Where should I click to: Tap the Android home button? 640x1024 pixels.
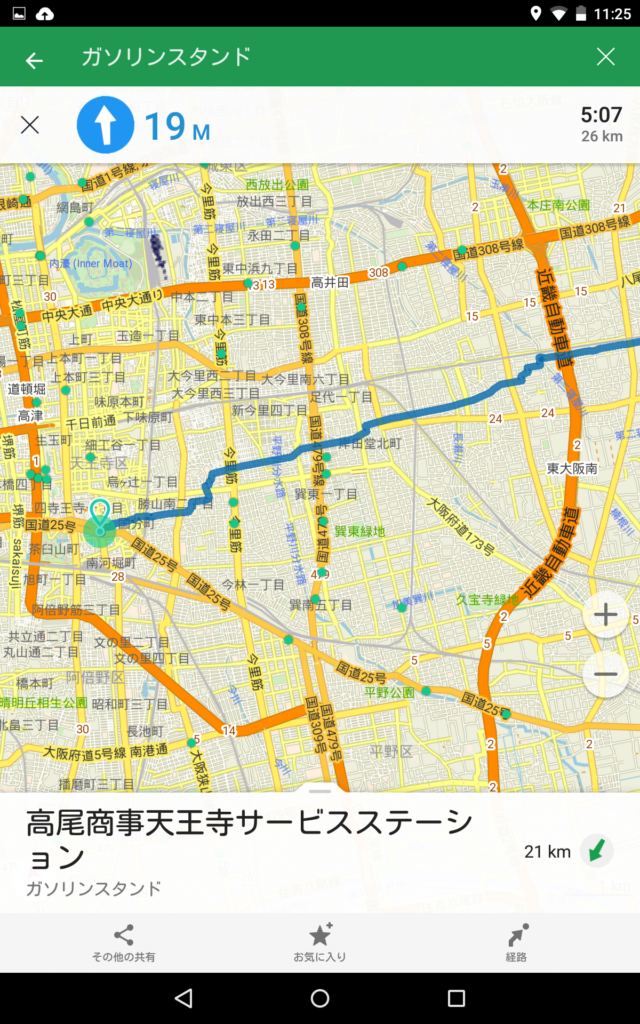(320, 998)
